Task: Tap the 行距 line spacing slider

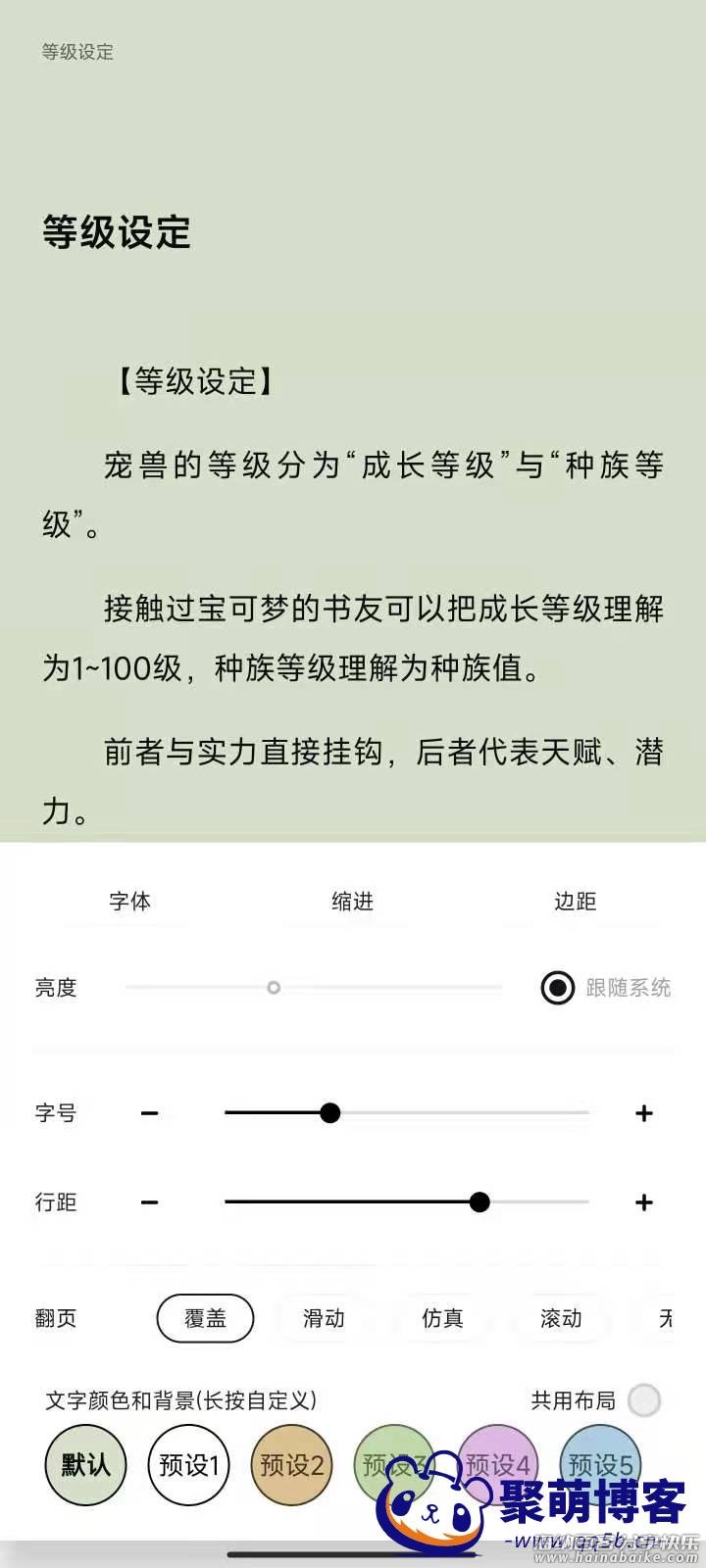Action: pyautogui.click(x=406, y=1202)
